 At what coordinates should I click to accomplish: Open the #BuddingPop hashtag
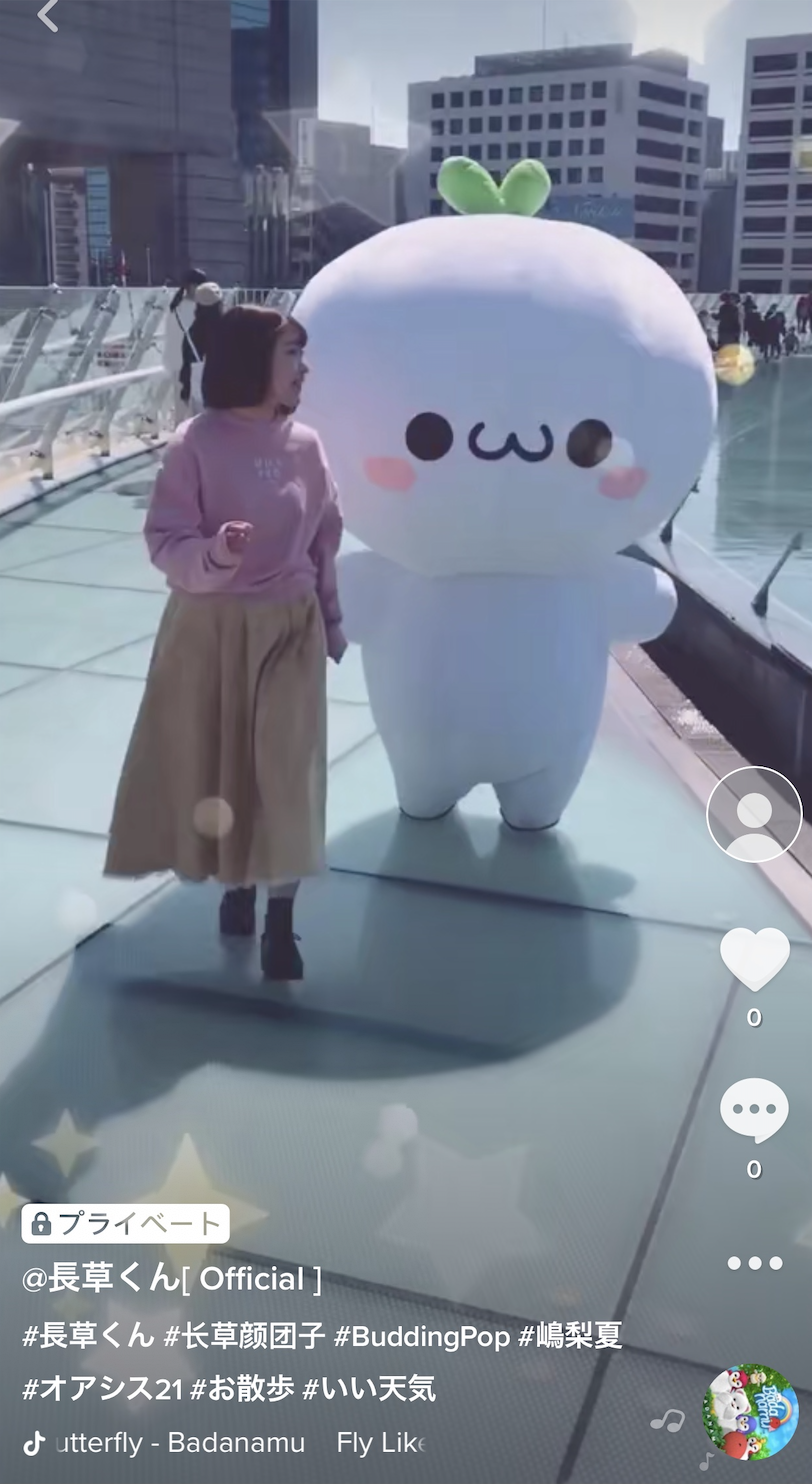click(x=421, y=1335)
